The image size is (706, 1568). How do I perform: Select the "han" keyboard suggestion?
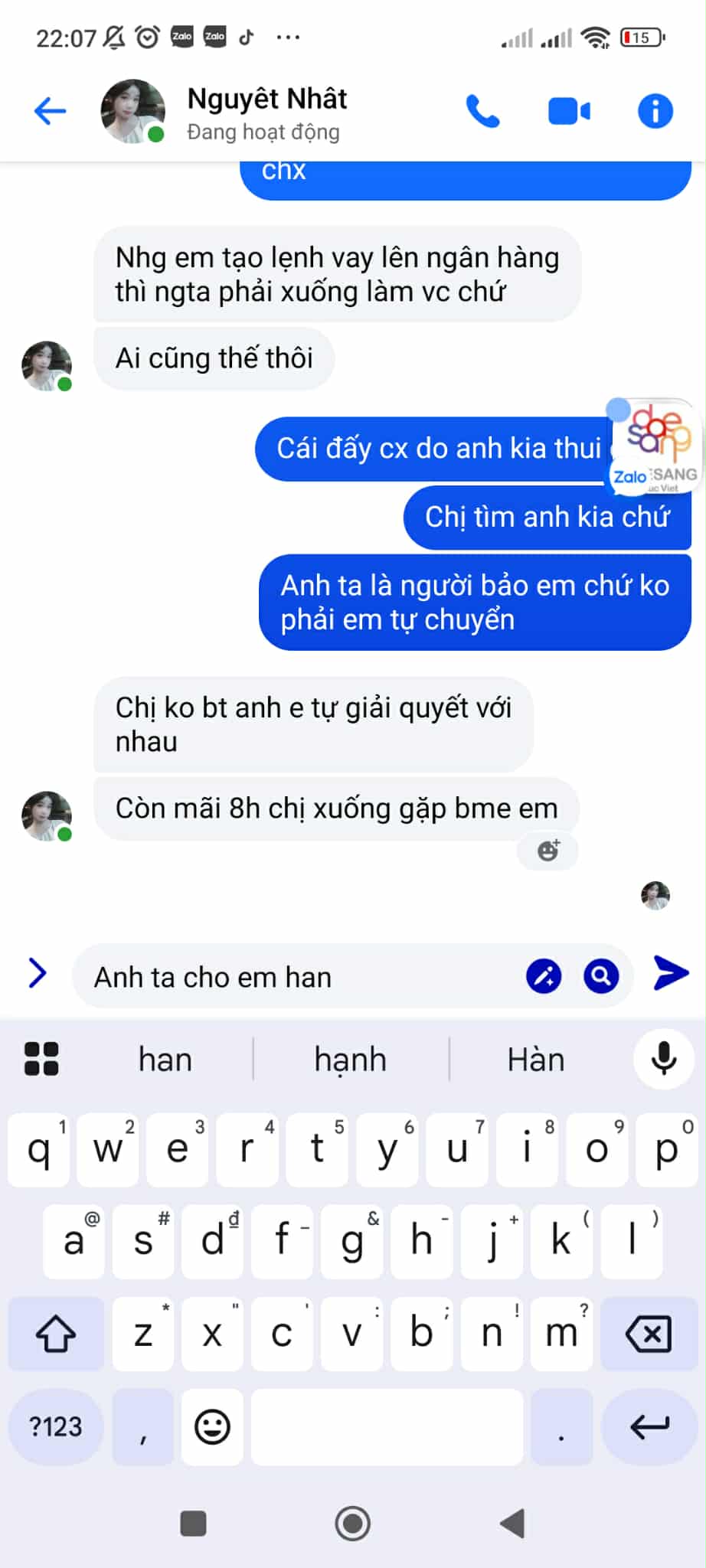tap(165, 1060)
